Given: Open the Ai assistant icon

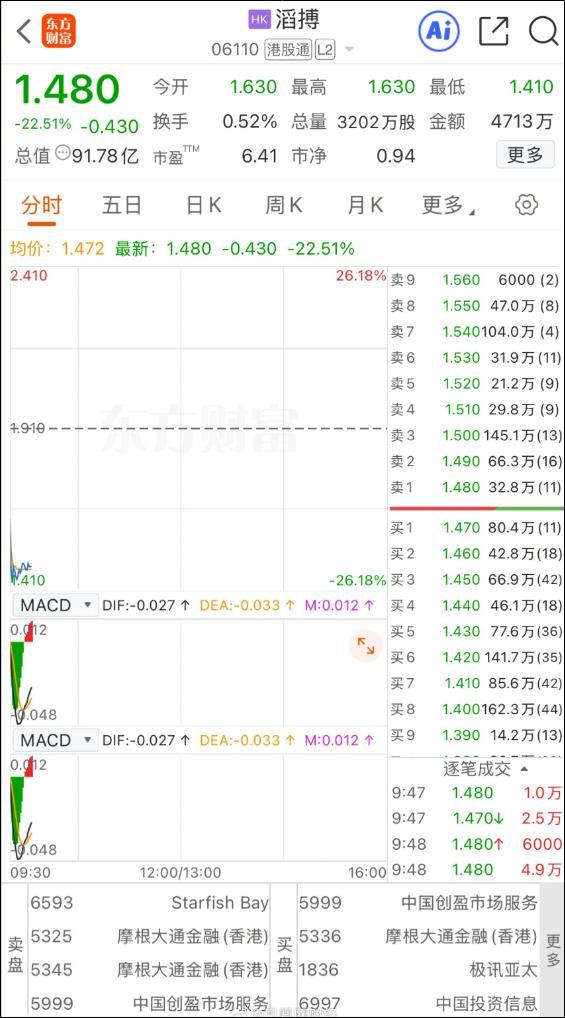Looking at the screenshot, I should click(439, 31).
